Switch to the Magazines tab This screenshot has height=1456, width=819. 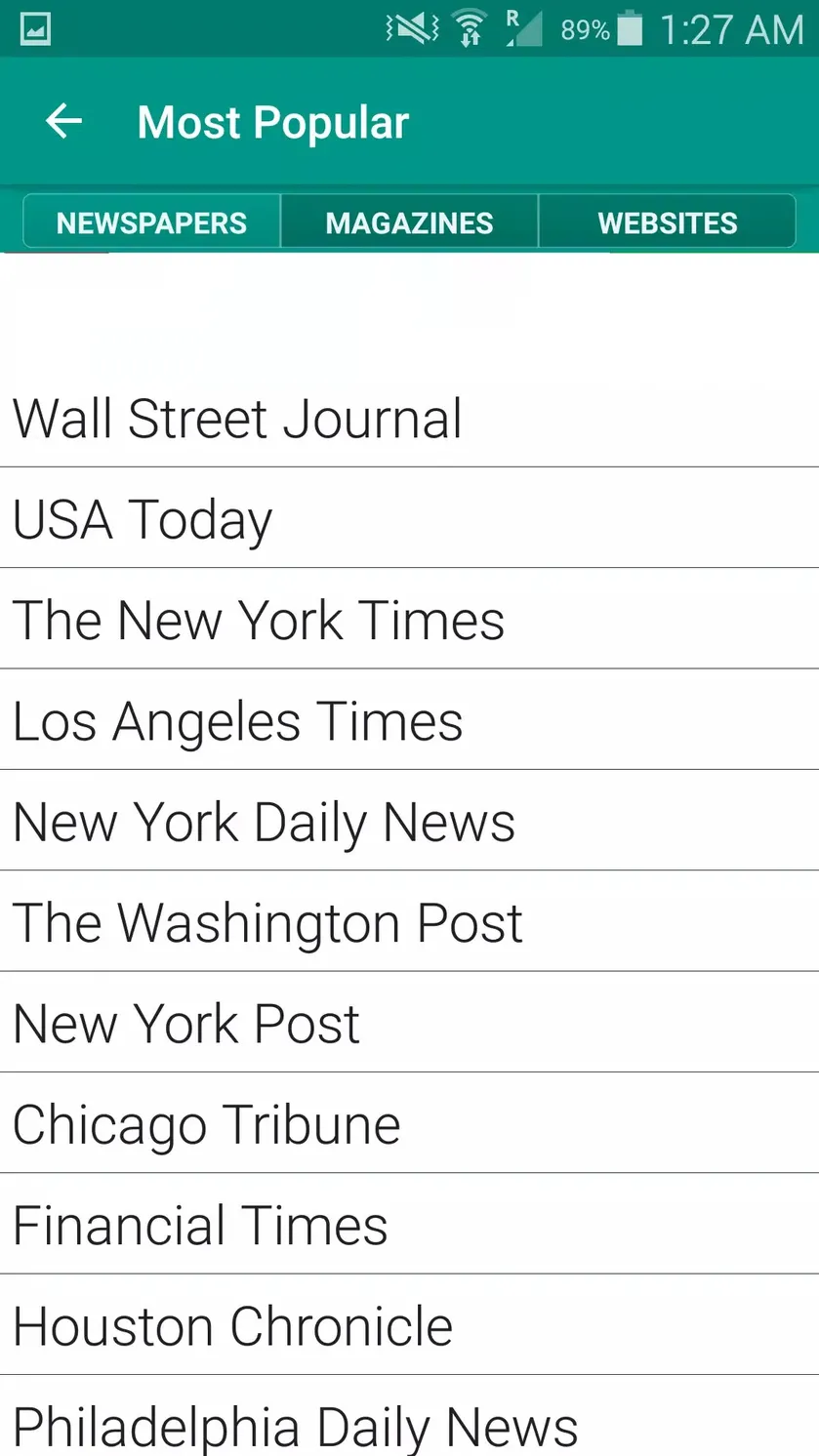coord(409,222)
